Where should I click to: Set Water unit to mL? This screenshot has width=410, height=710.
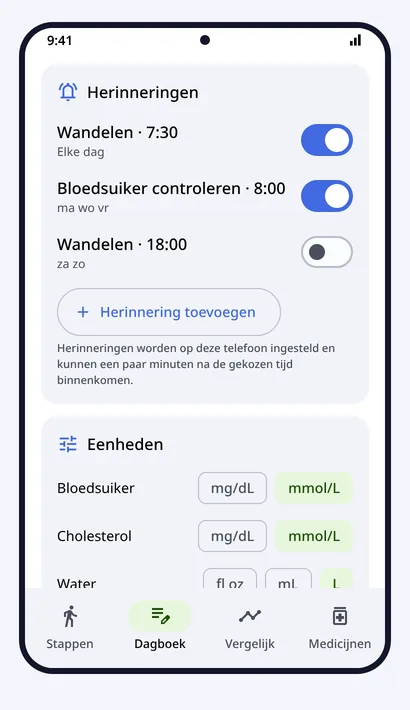point(288,579)
